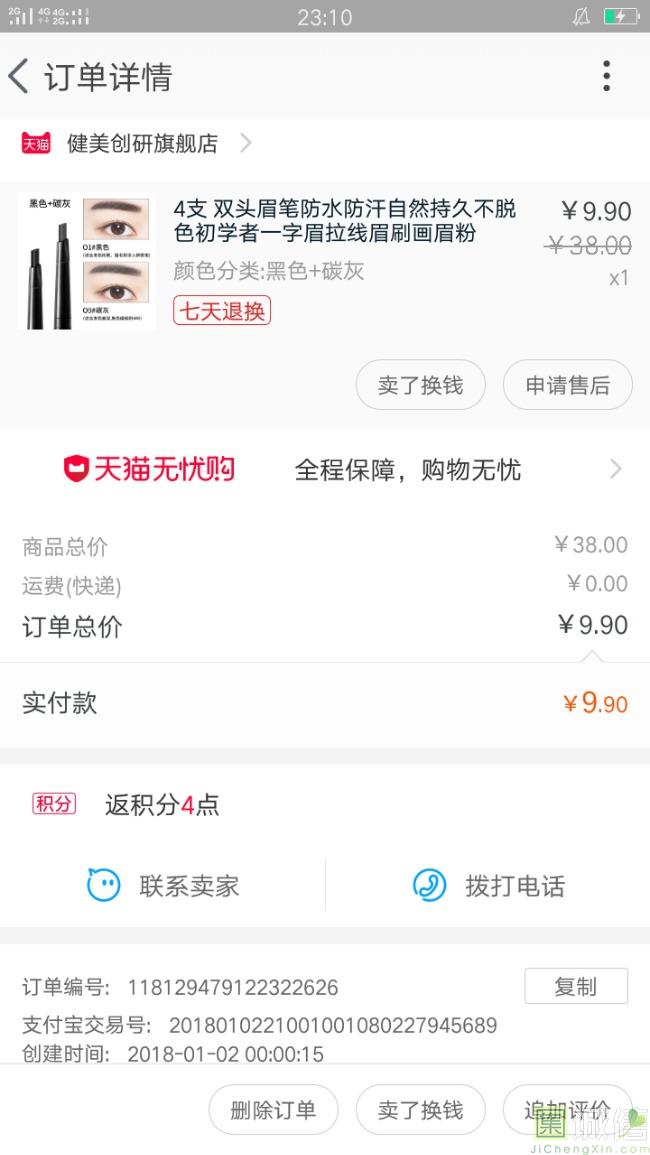Tap 卖了换钱 under the product

[x=420, y=385]
